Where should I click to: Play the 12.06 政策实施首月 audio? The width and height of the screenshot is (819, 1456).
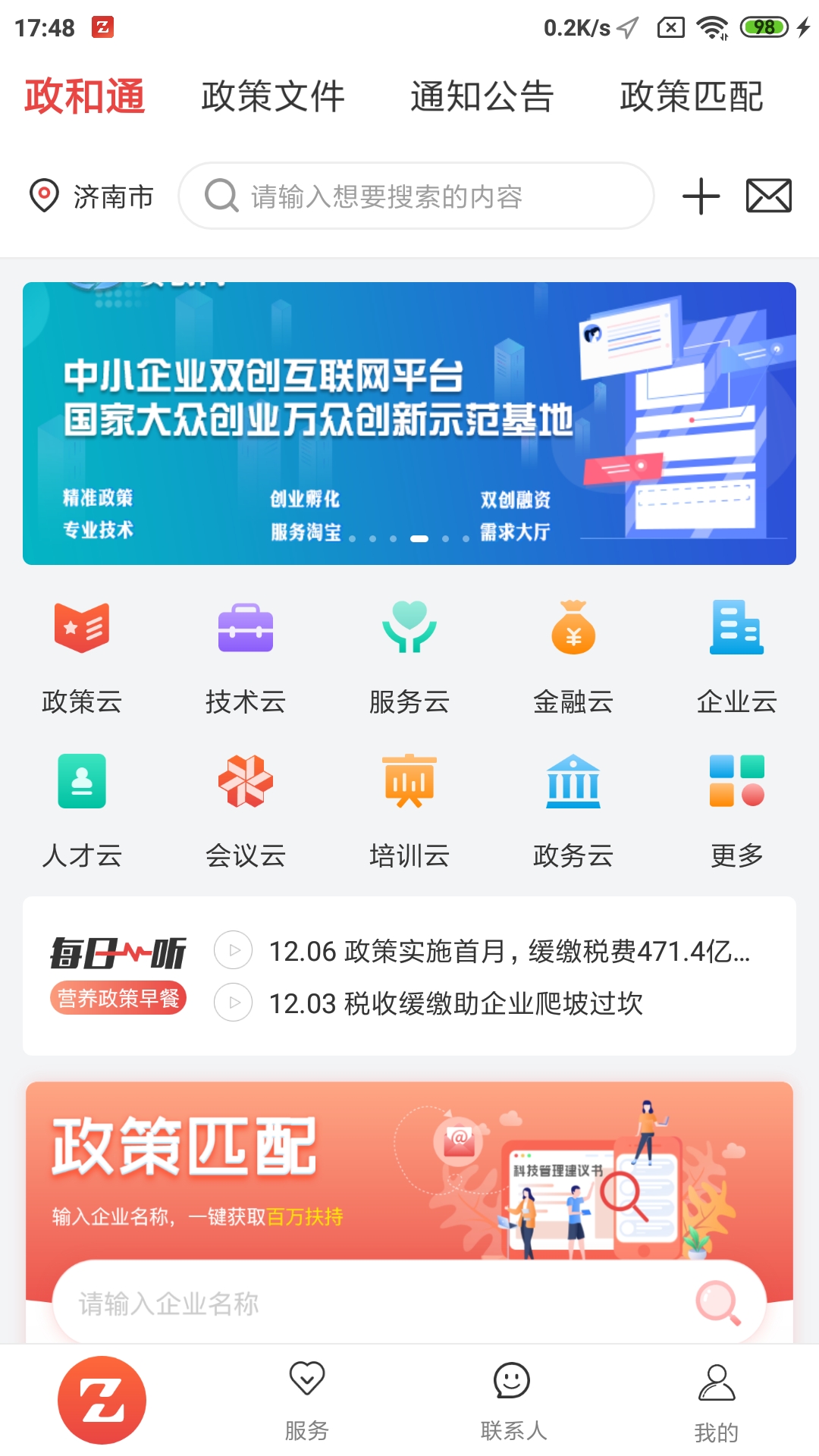pos(234,950)
